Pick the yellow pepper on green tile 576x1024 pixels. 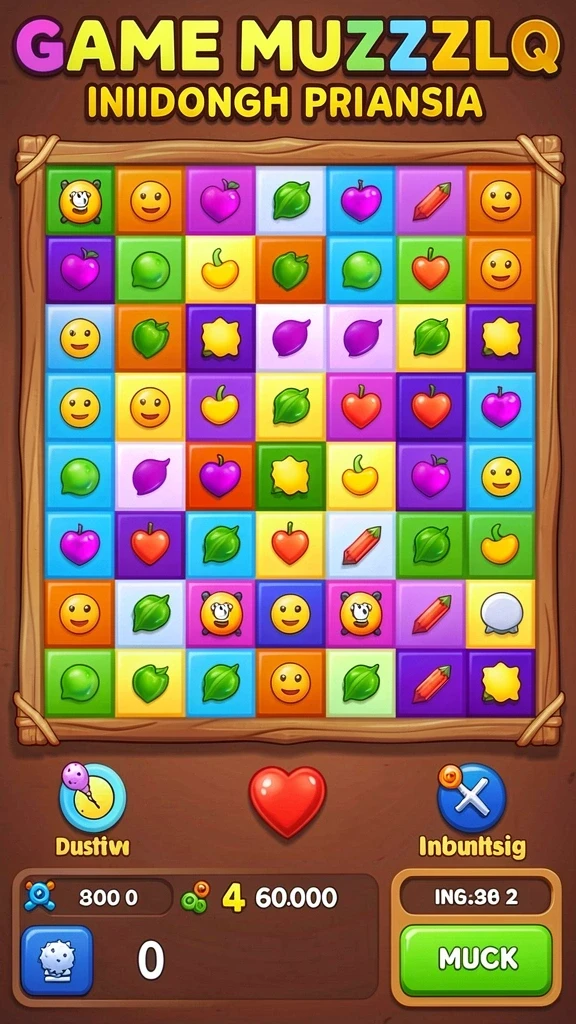pos(501,546)
